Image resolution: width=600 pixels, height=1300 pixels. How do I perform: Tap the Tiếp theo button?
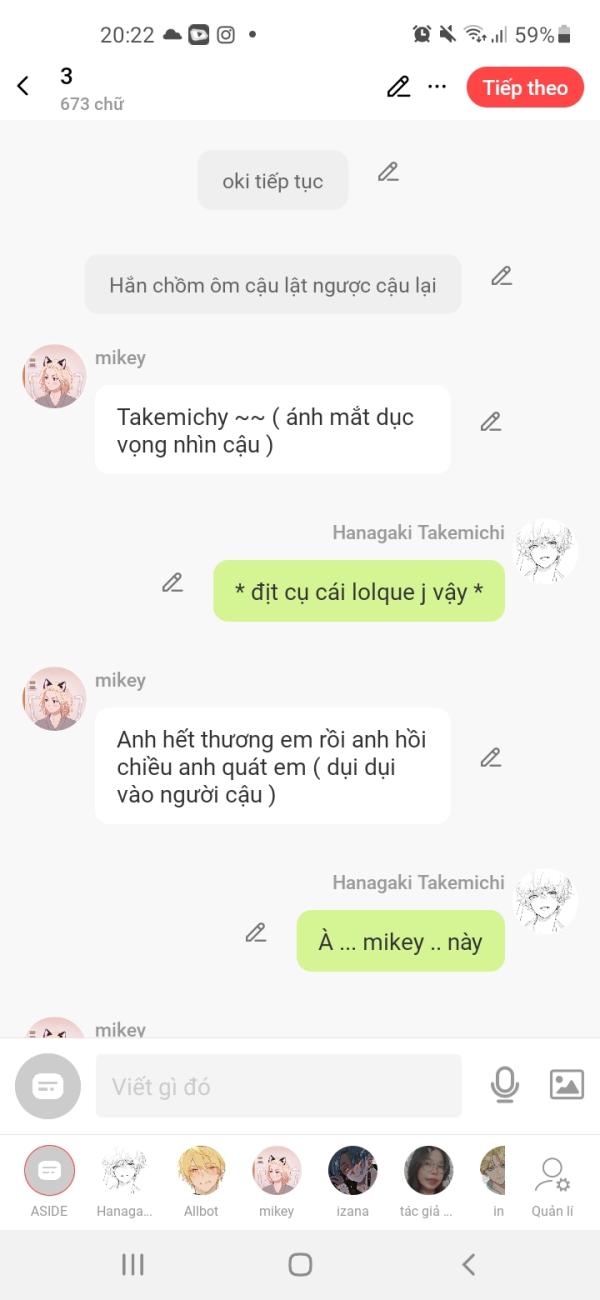click(x=525, y=87)
